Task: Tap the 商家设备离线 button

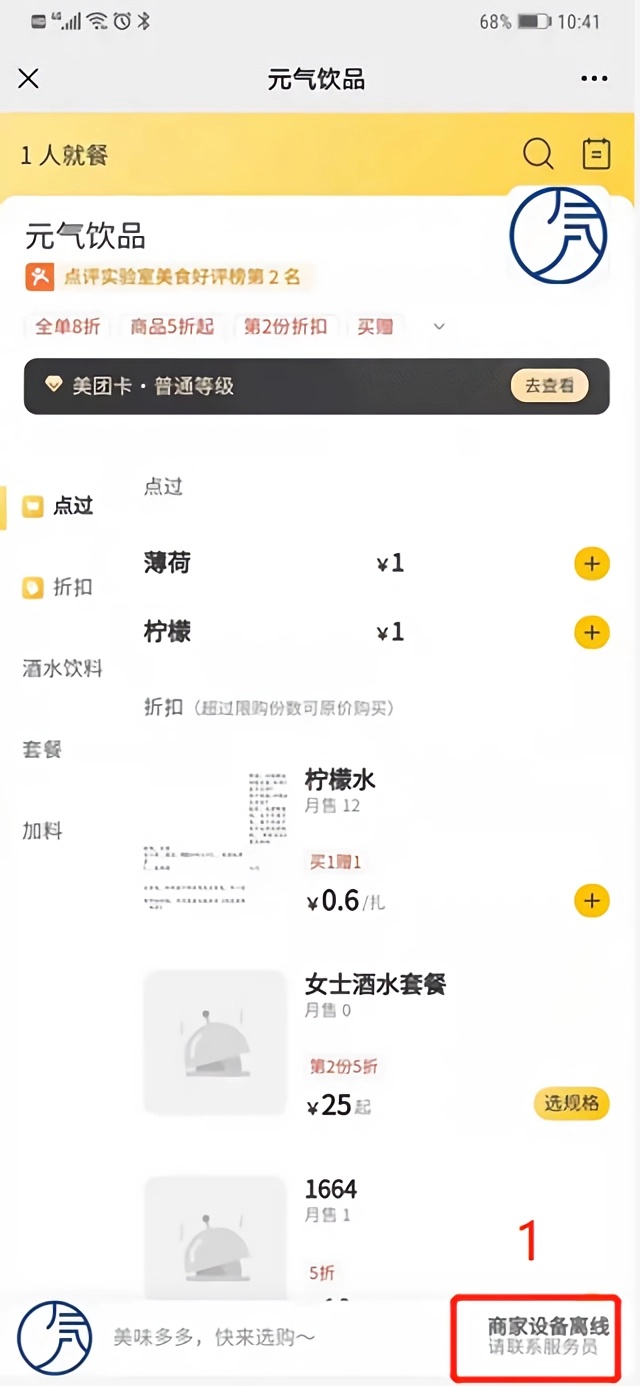Action: tap(548, 1336)
